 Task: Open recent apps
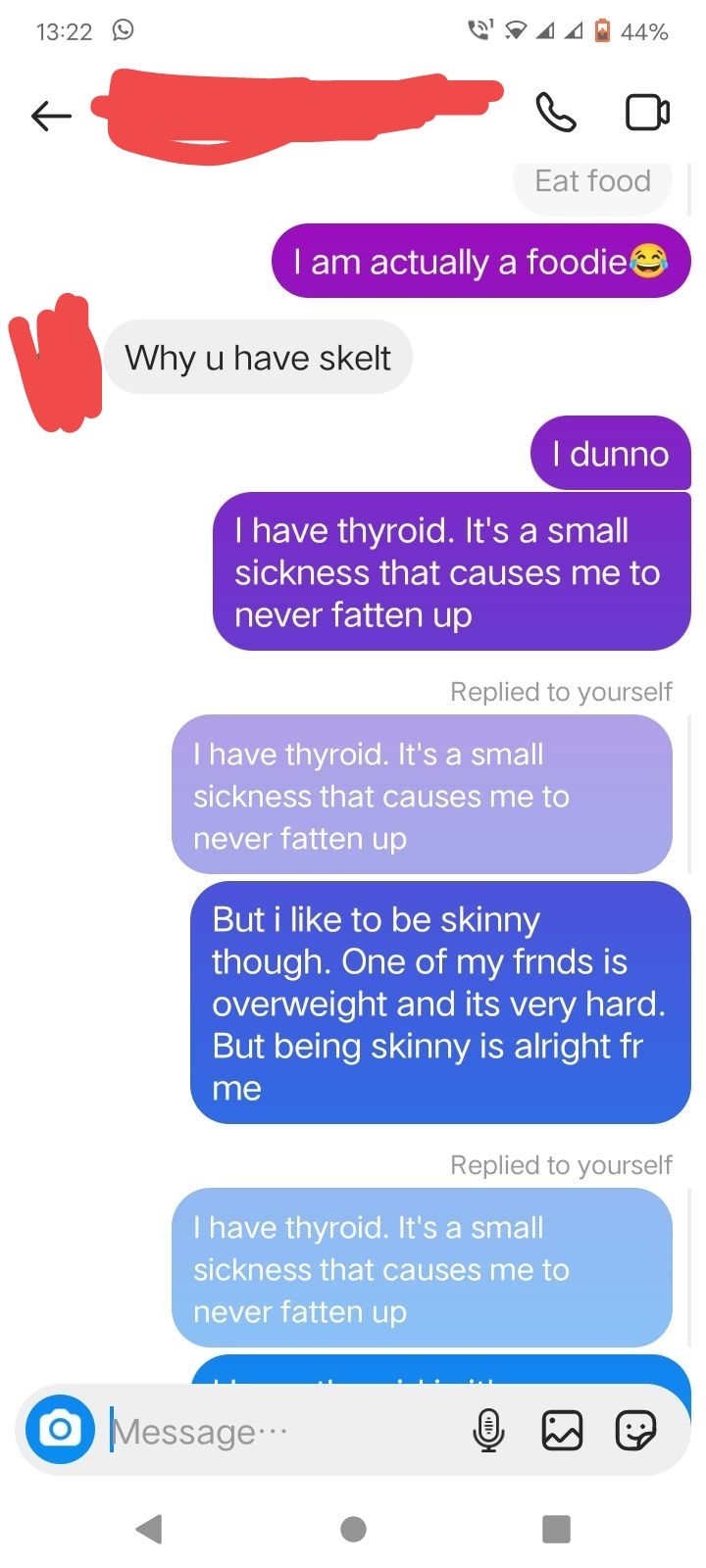coord(556,1528)
